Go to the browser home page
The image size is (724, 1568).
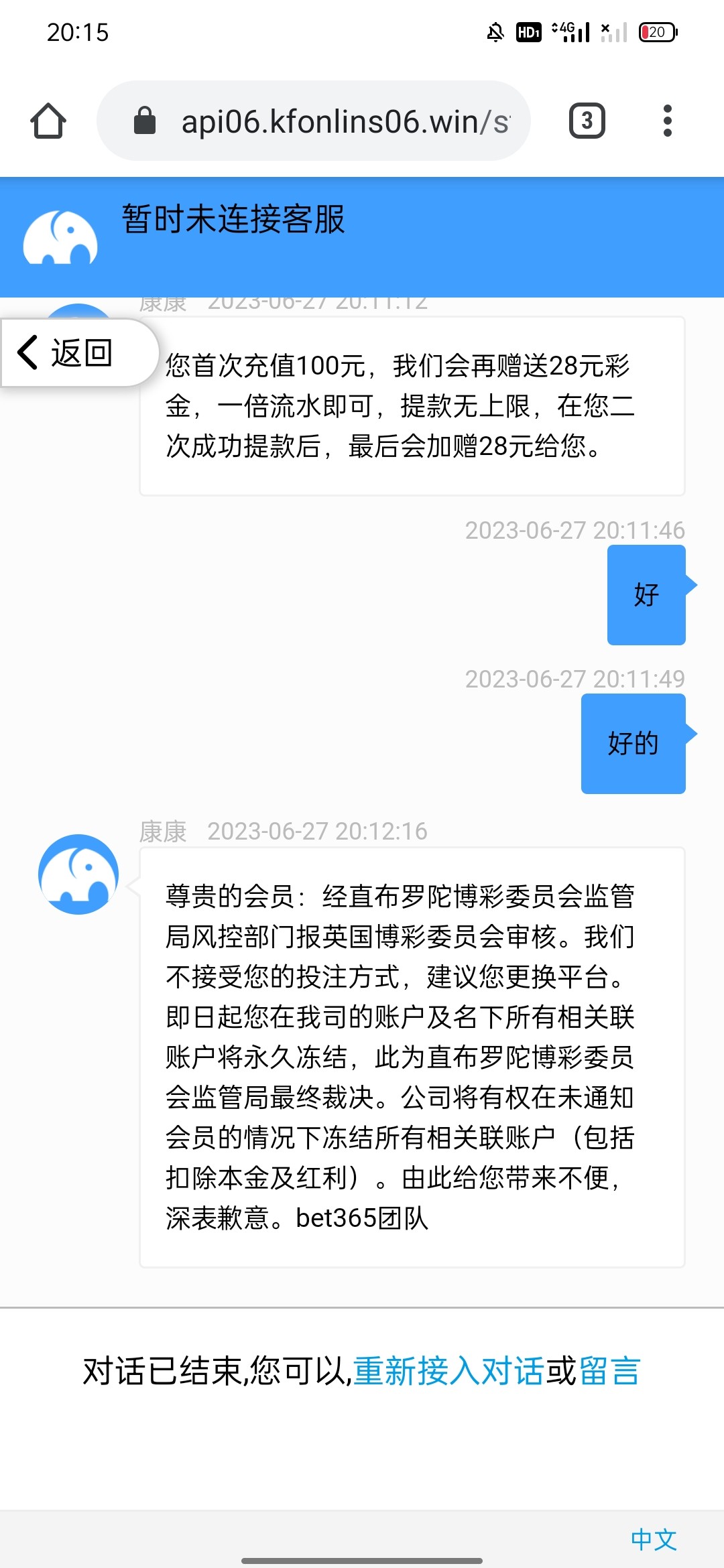click(48, 121)
